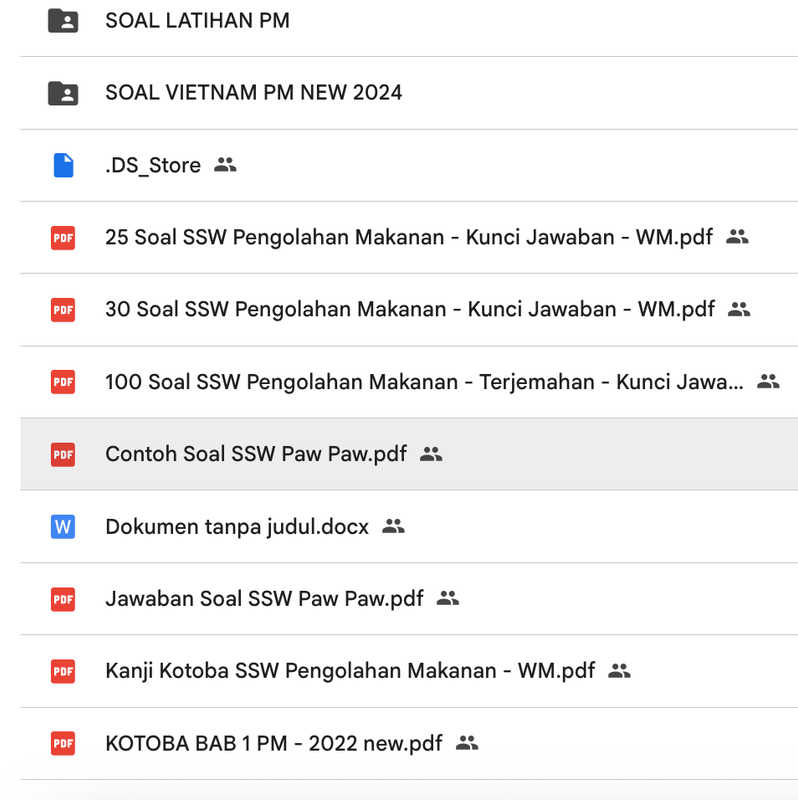798x800 pixels.
Task: Click the shared people icon beside Contoh Soal SSW Paw Paw
Action: tap(430, 454)
